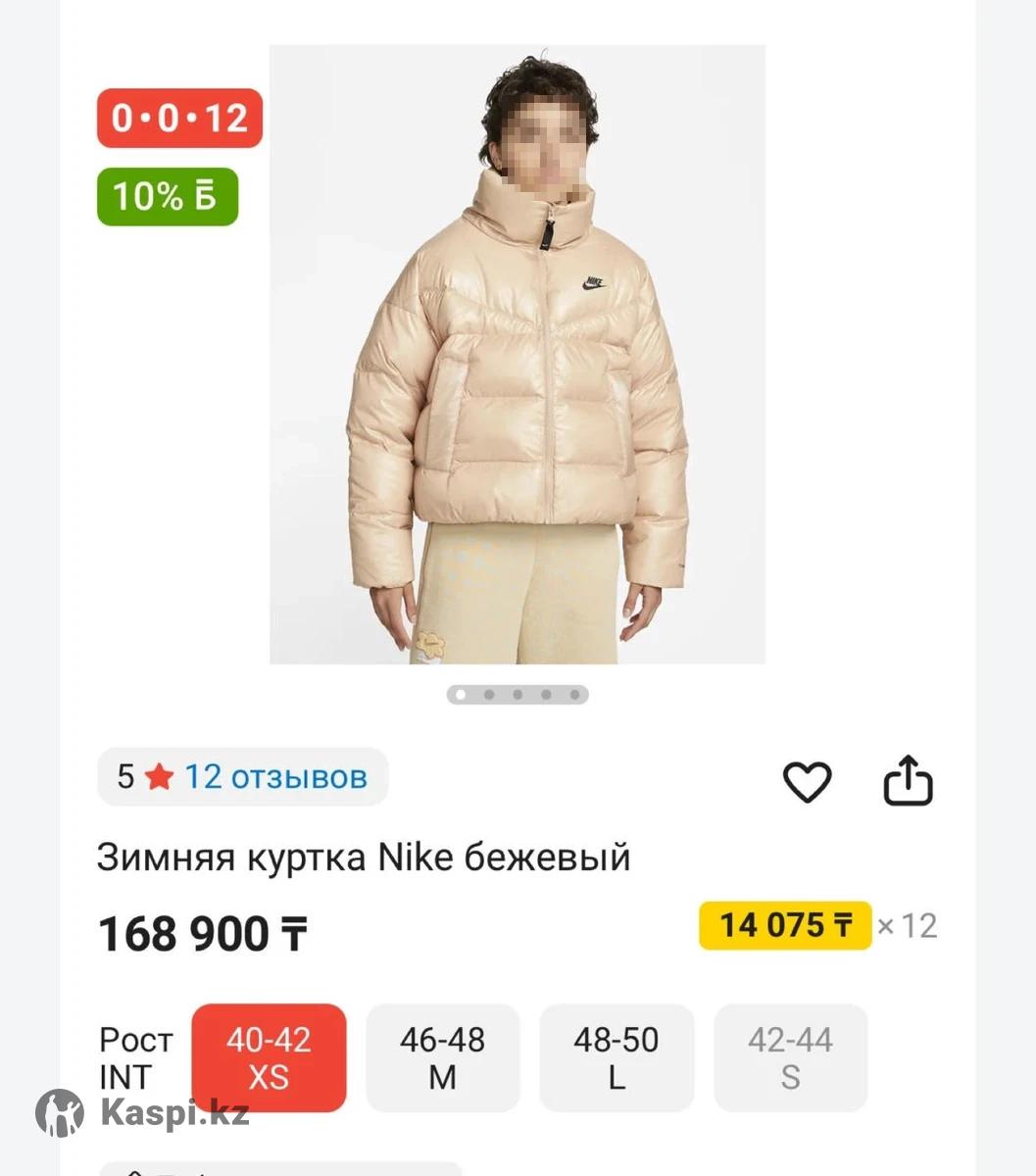Choose size 46-48 M

pyautogui.click(x=442, y=1057)
